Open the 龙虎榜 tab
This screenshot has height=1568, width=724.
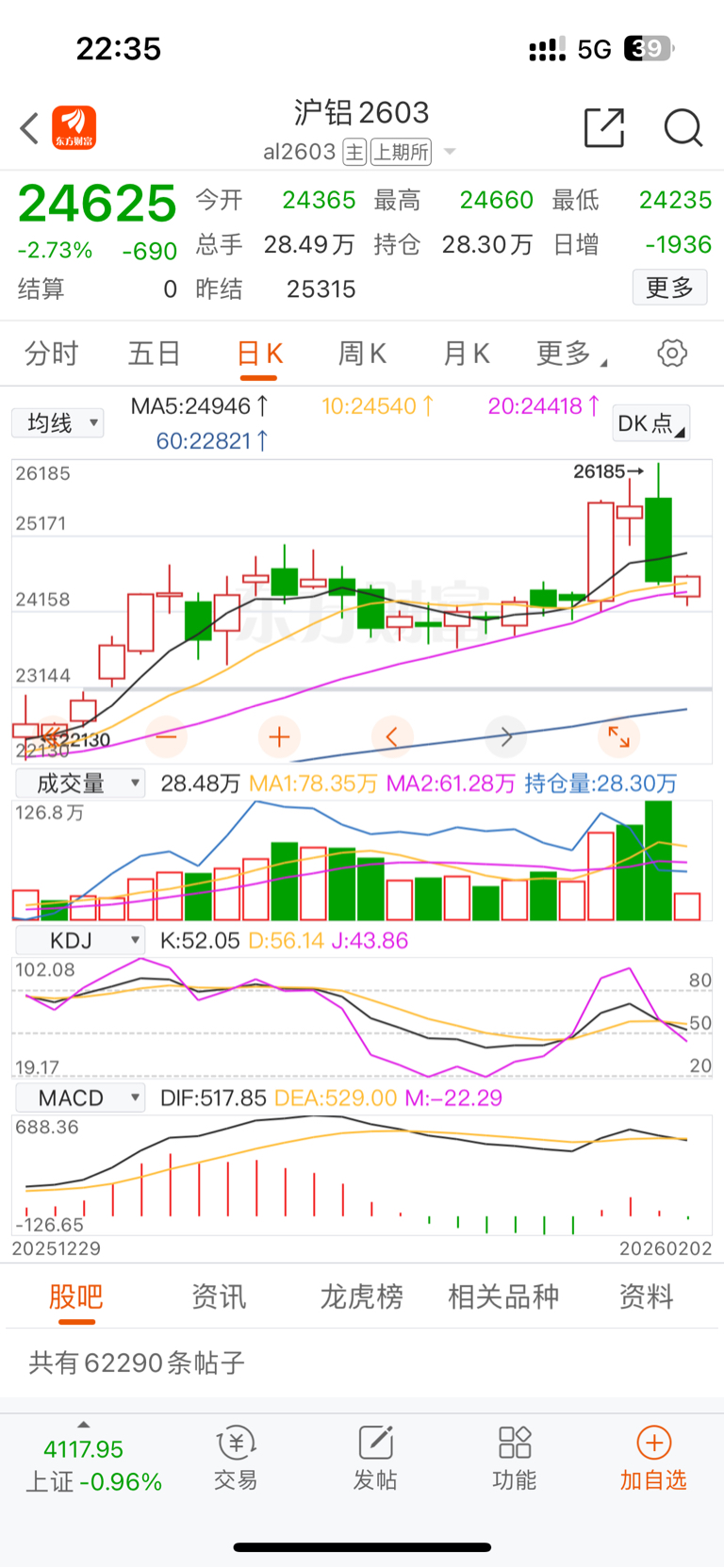[x=362, y=1297]
